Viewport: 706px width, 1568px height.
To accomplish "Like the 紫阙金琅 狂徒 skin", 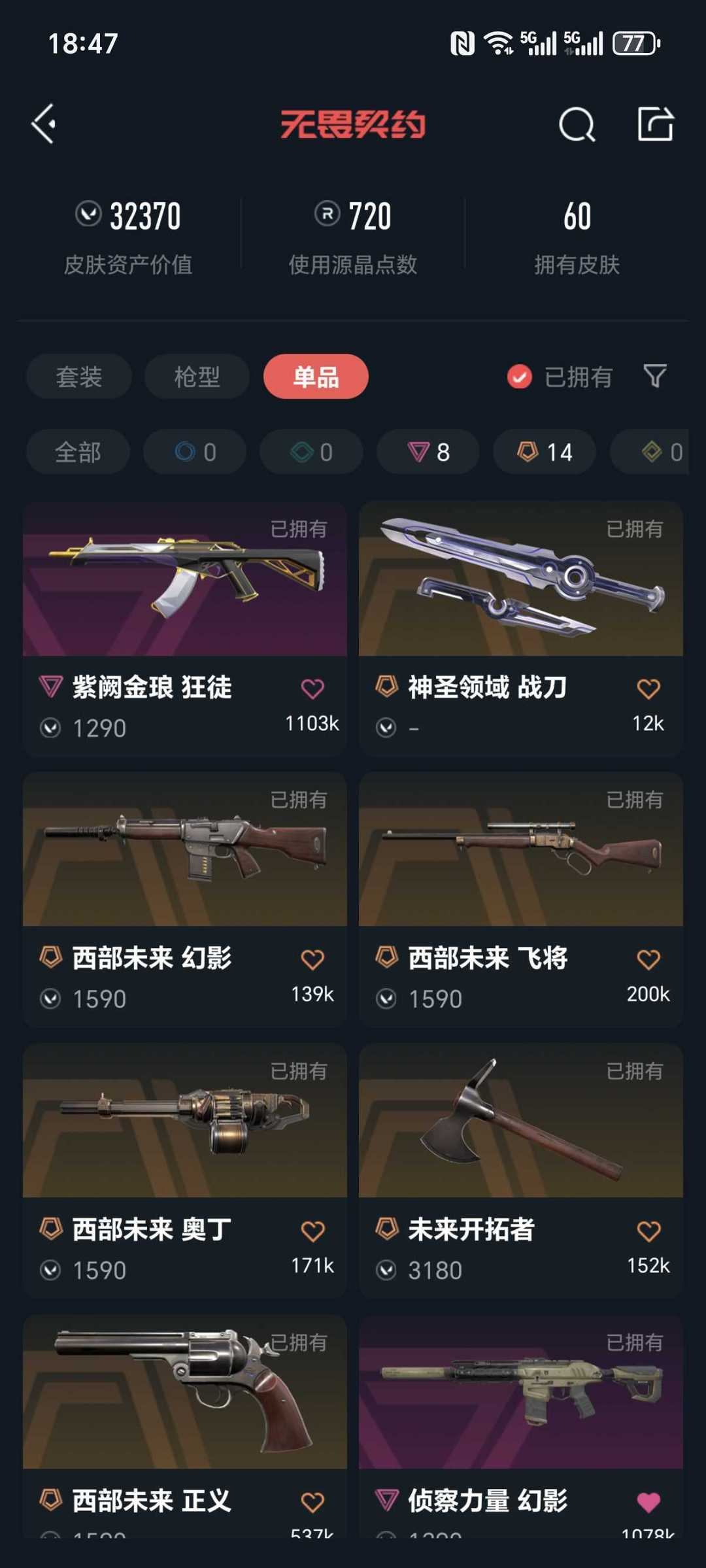I will [x=312, y=689].
